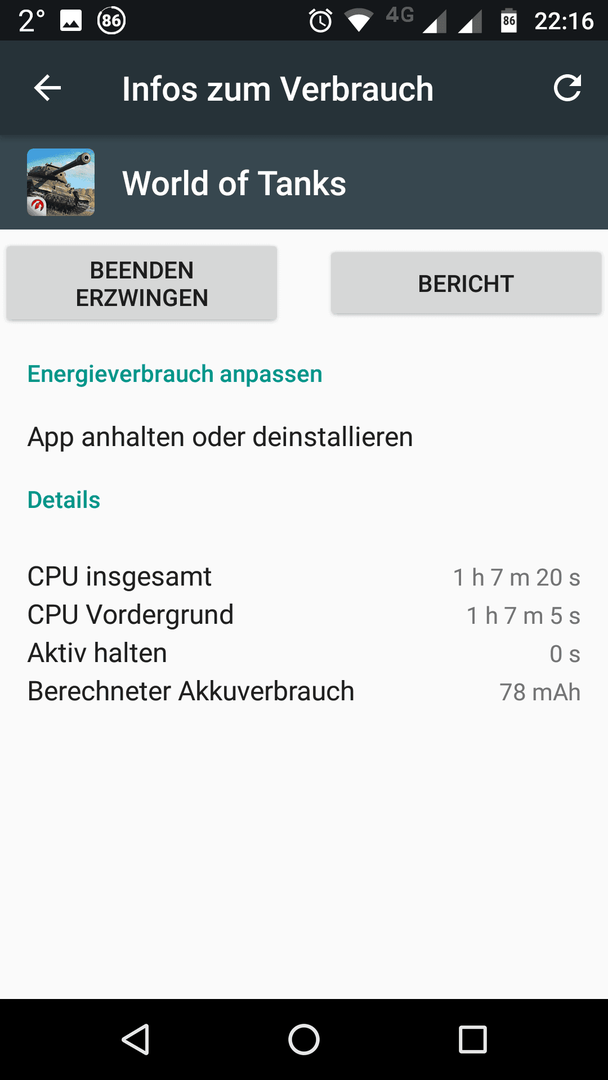
Task: Open the Bericht report button
Action: 466,283
